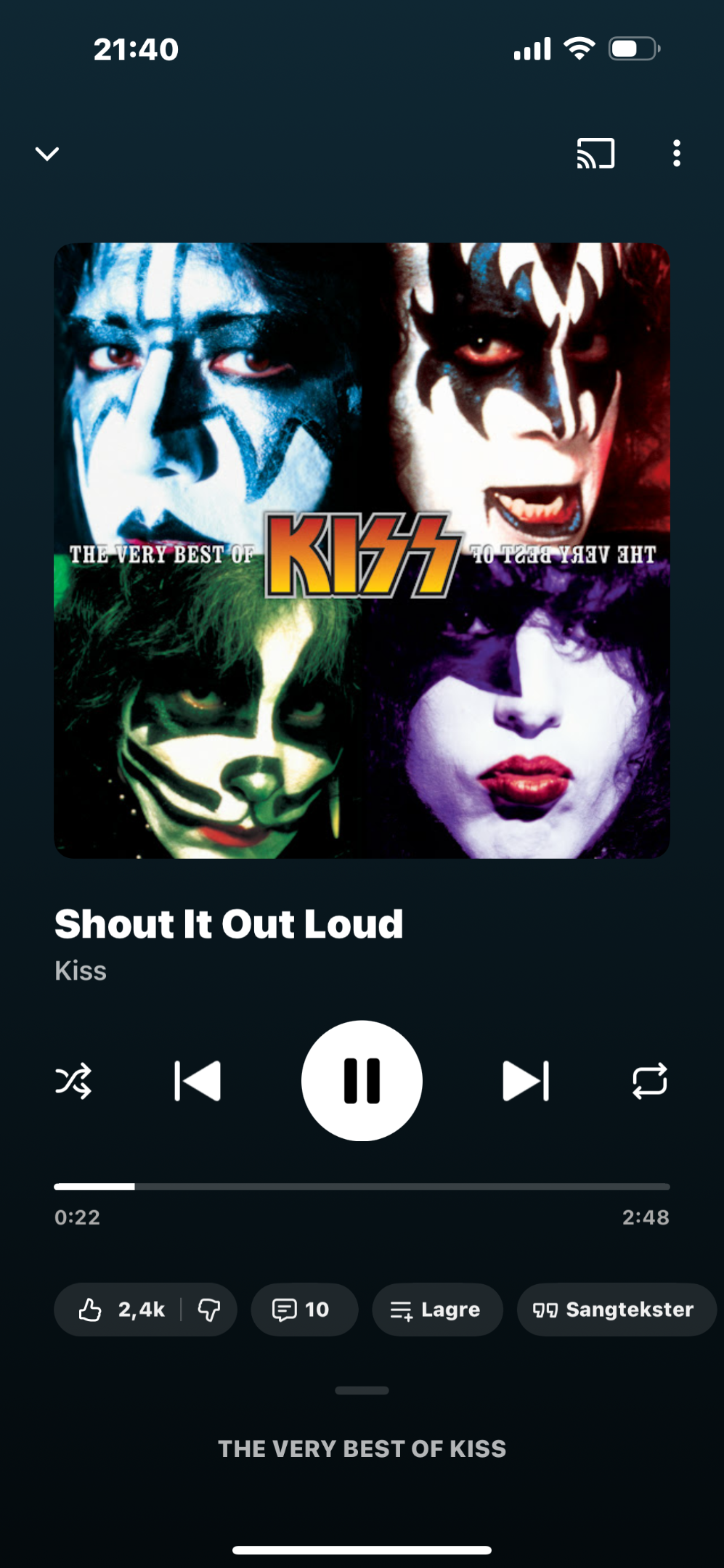Pause Shout It Out Loud
Screen dimensions: 724x1568
[362, 1081]
